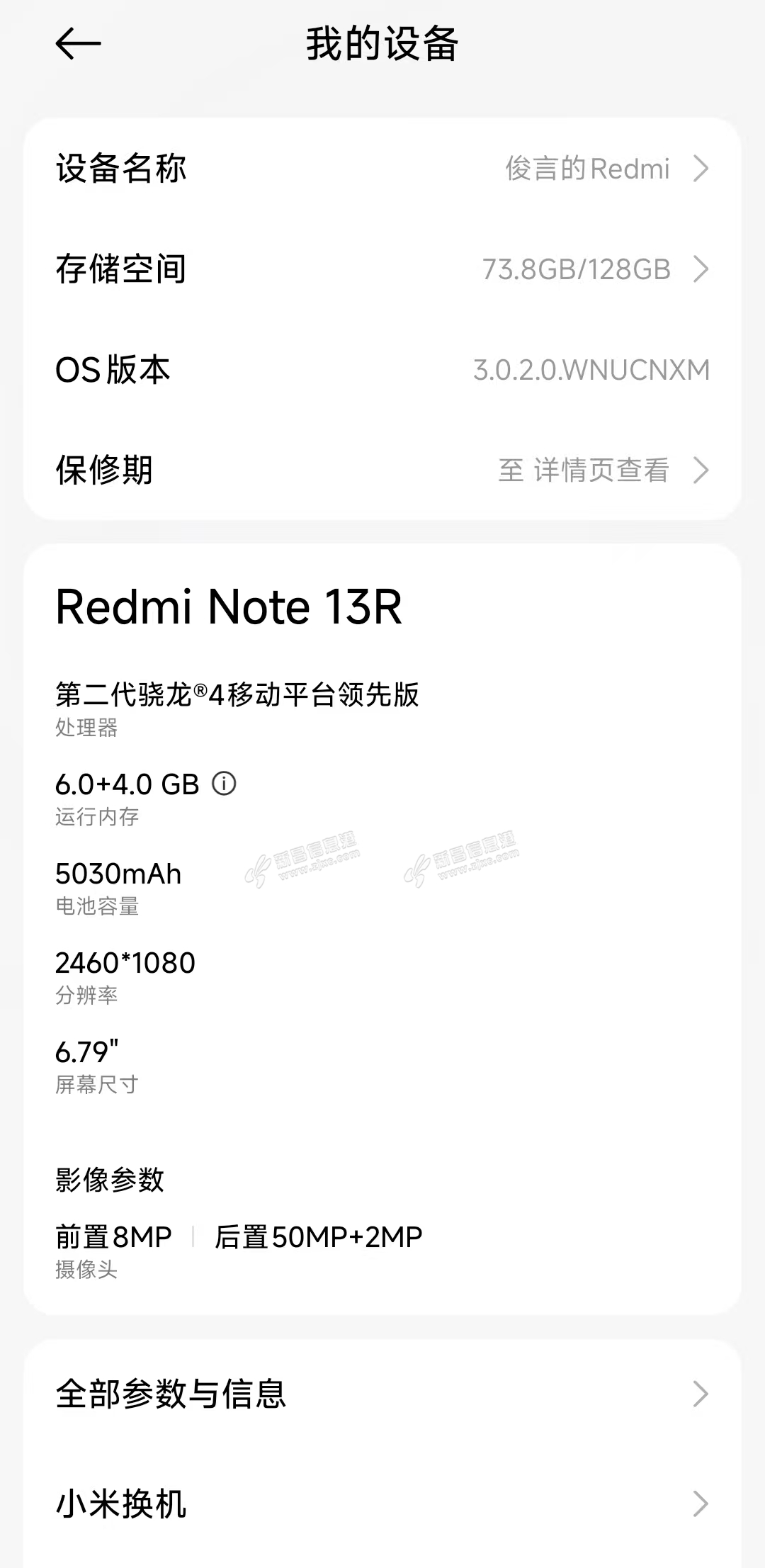The height and width of the screenshot is (1568, 765).
Task: Open 全部参数与信息
Action: click(x=382, y=1394)
